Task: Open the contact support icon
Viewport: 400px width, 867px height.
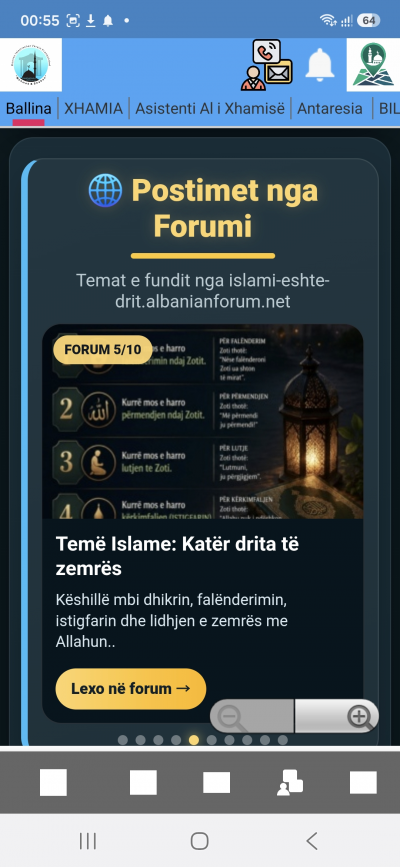Action: (x=267, y=65)
